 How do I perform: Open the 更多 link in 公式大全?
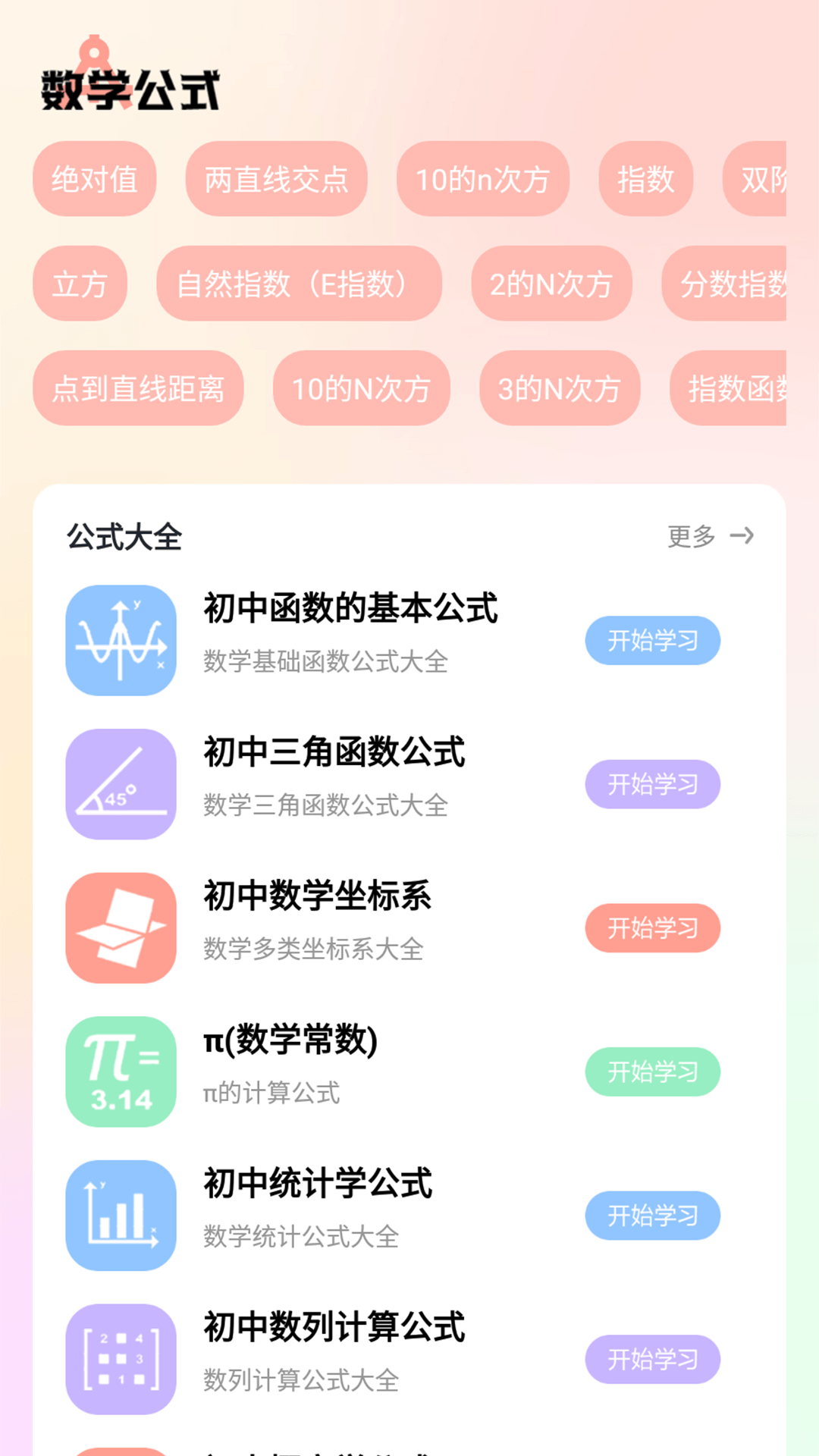pyautogui.click(x=692, y=536)
